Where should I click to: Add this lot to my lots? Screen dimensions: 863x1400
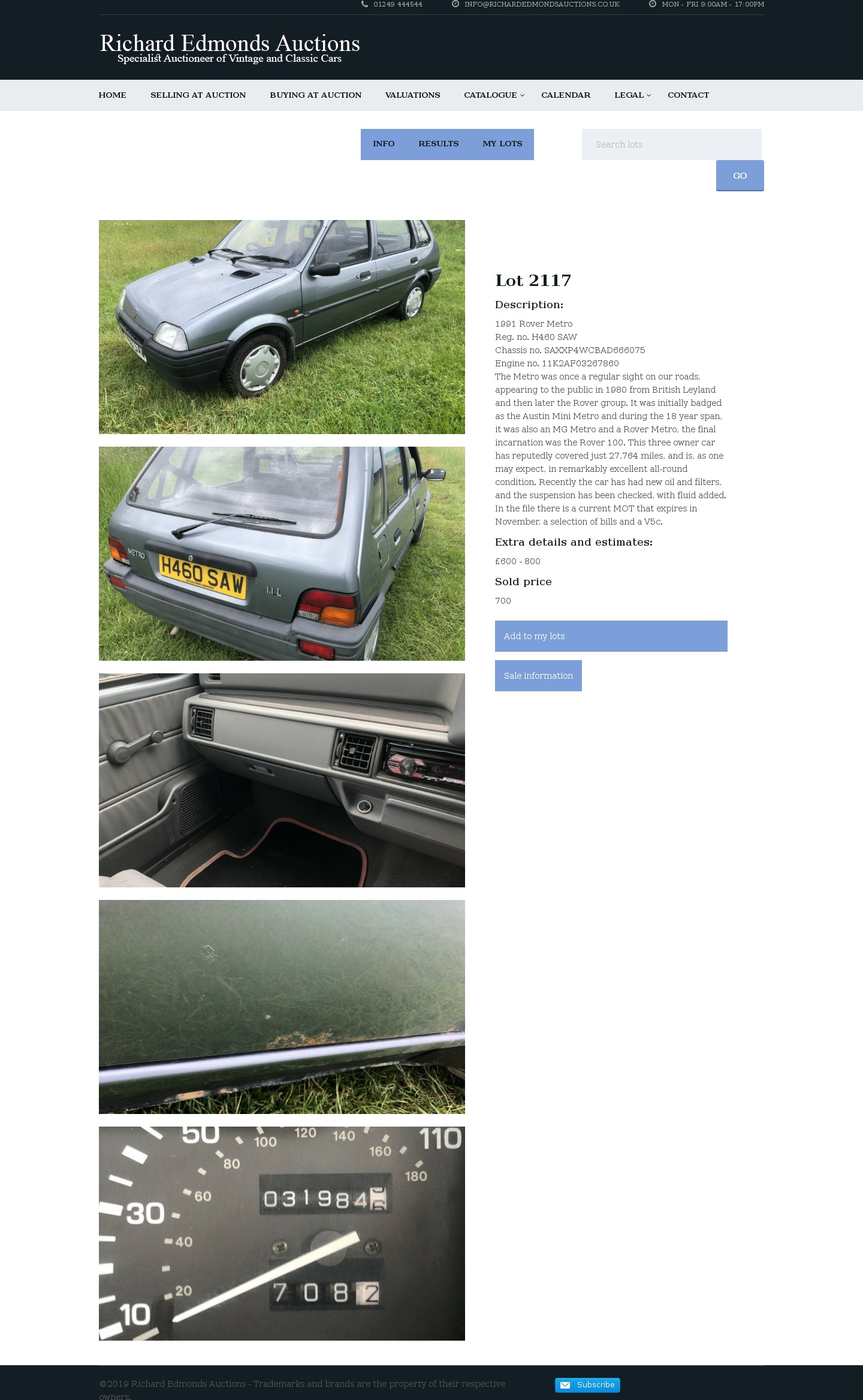(611, 636)
